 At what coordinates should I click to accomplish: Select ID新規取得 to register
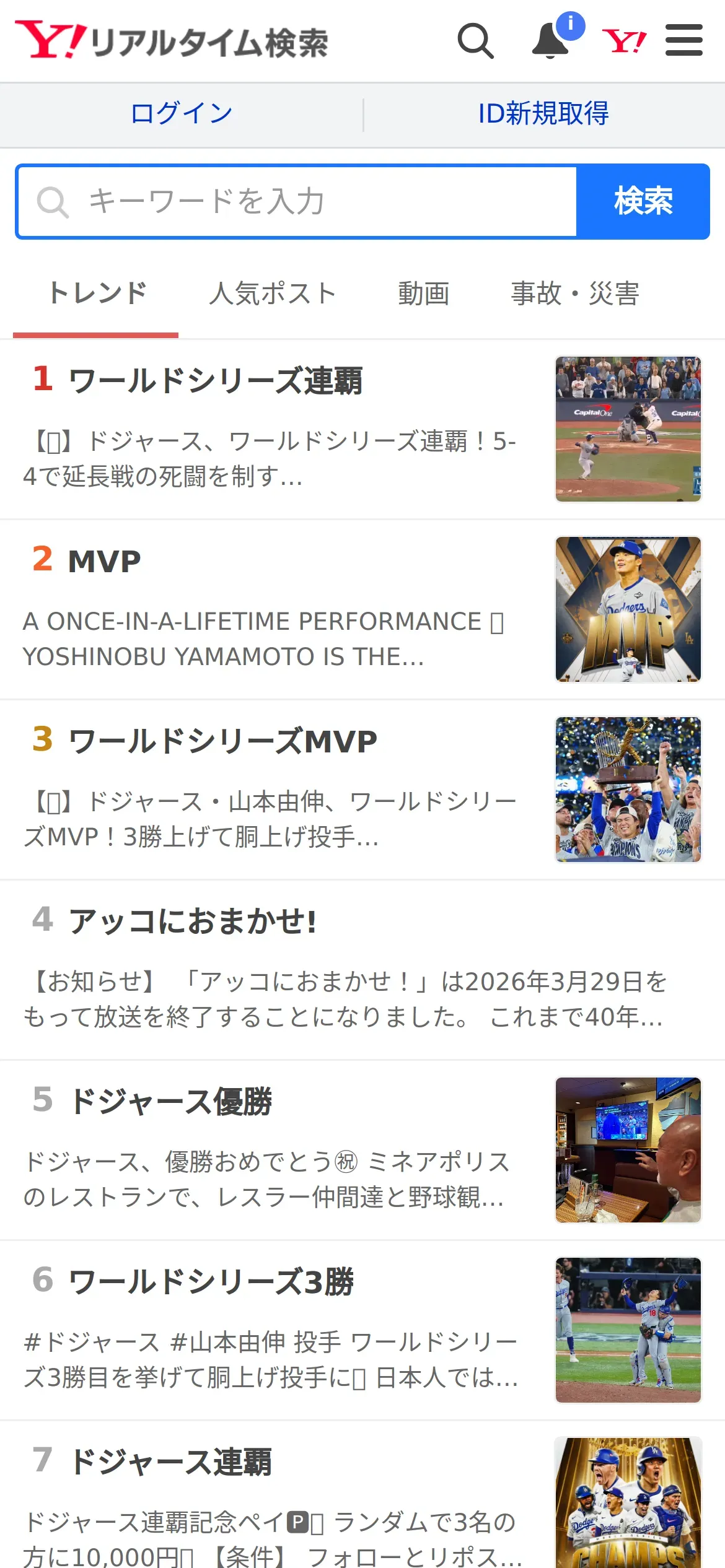tap(543, 114)
